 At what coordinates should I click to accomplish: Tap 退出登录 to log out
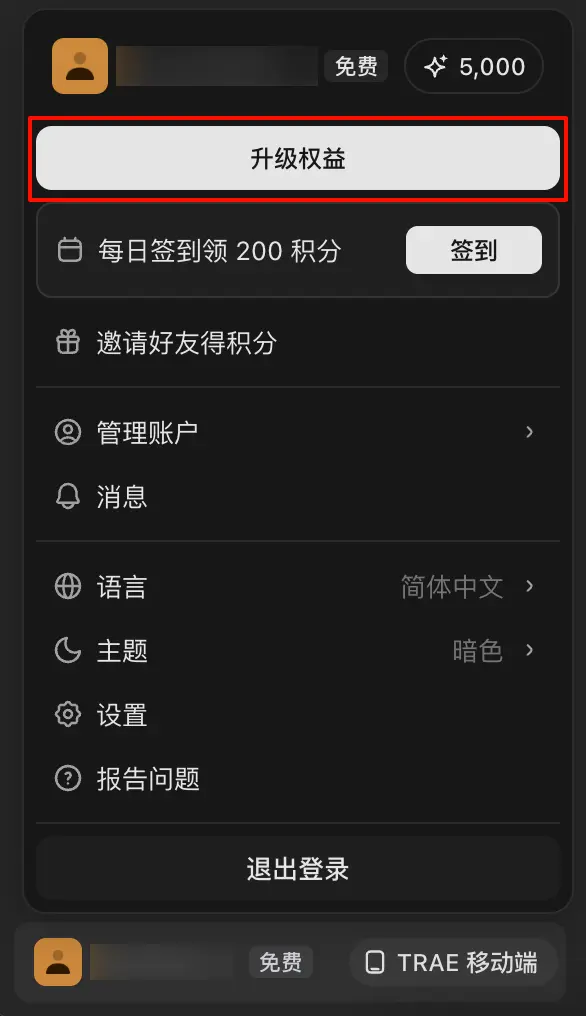pyautogui.click(x=298, y=868)
